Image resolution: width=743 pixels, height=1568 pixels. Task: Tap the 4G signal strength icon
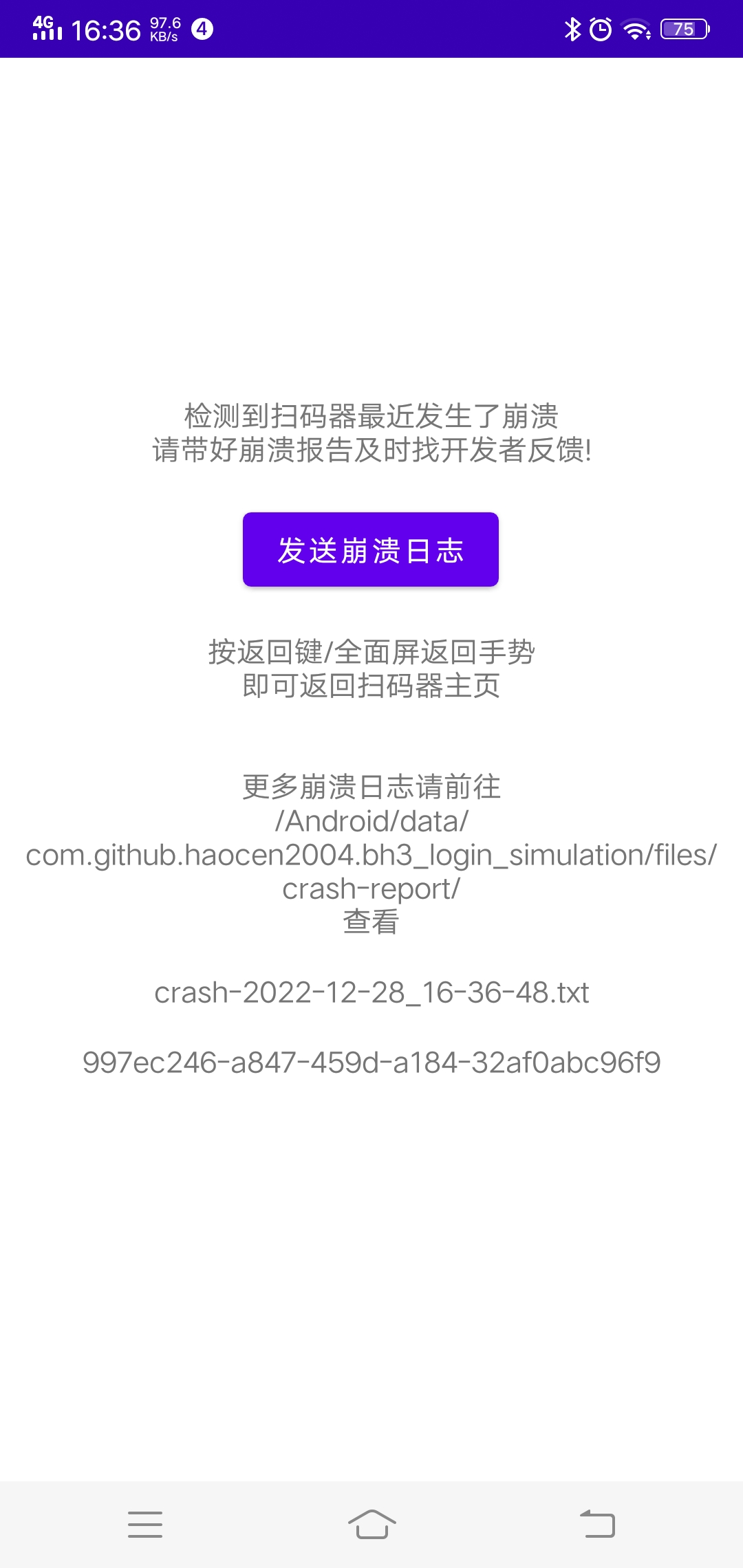45,28
